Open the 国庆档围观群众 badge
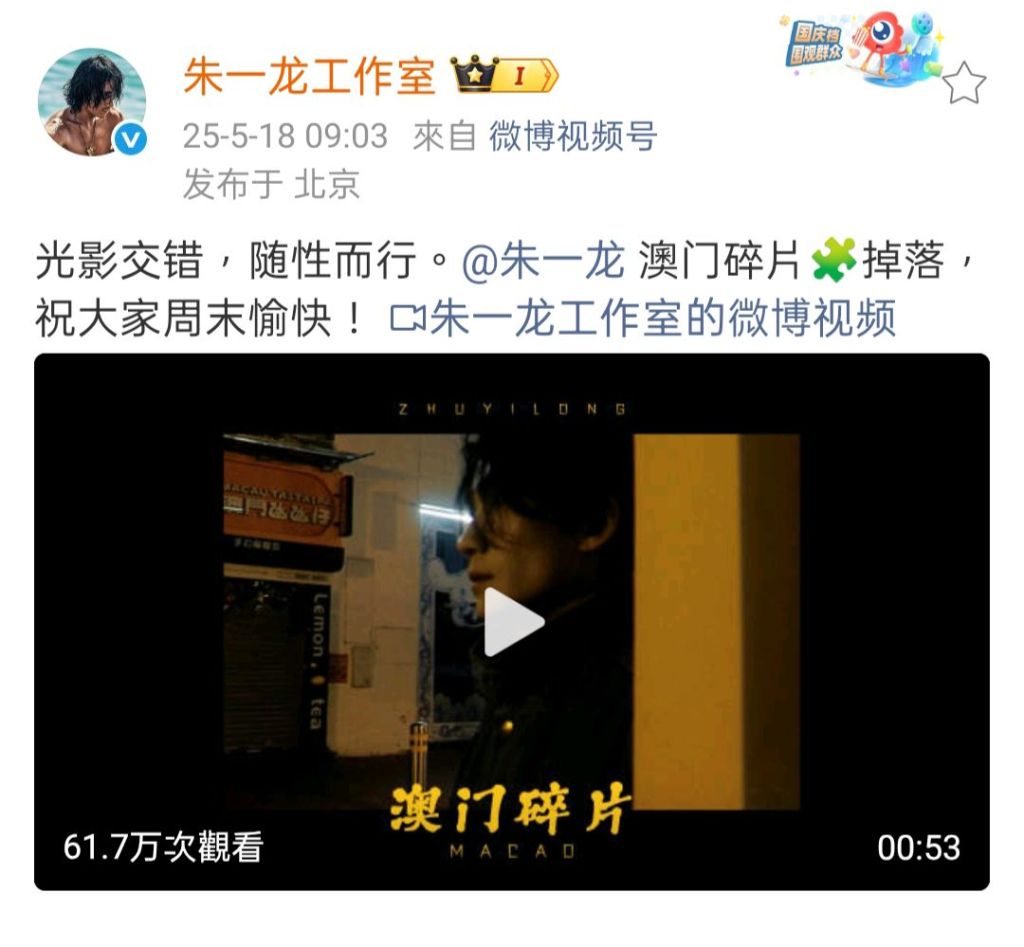Viewport: 1024px width, 947px height. click(858, 48)
